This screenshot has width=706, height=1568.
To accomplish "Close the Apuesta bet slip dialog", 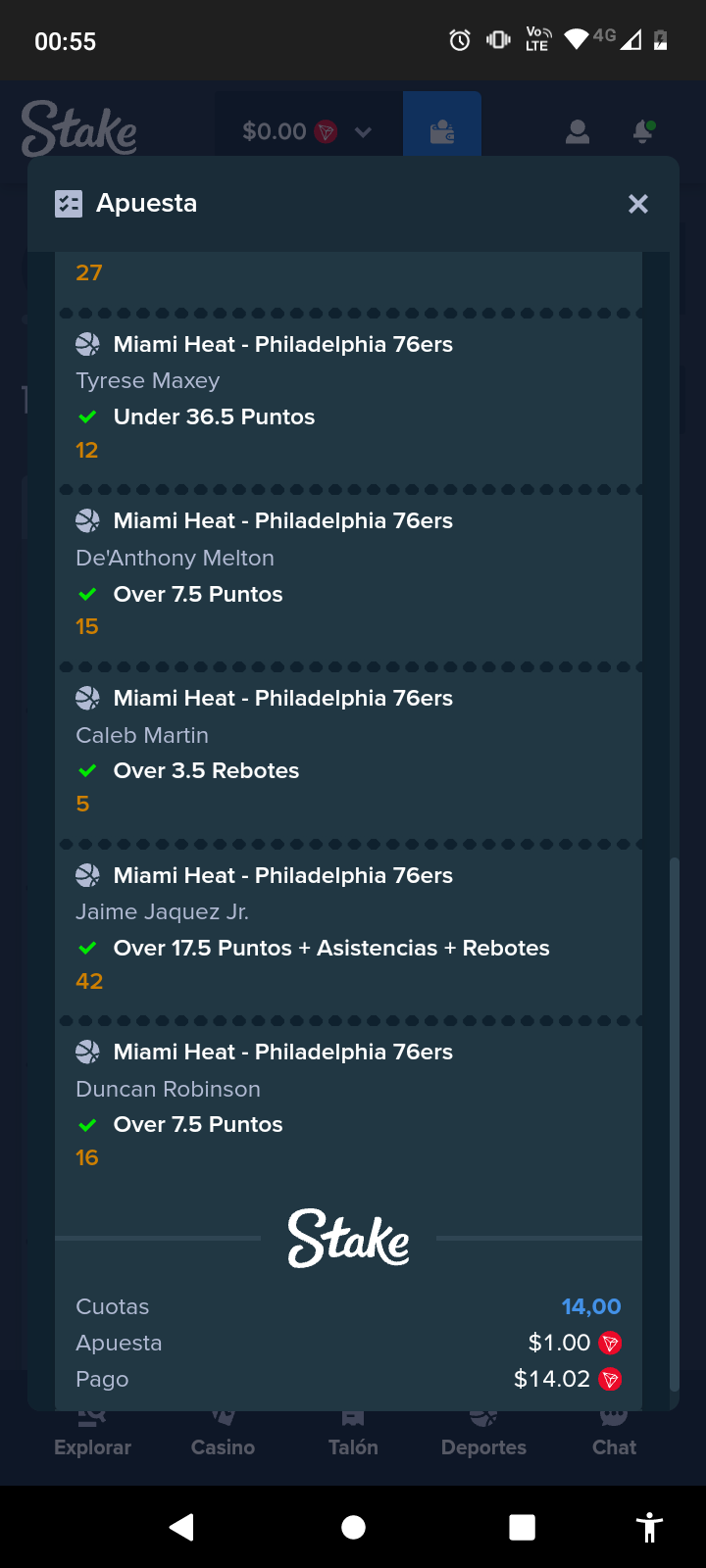I will (638, 204).
